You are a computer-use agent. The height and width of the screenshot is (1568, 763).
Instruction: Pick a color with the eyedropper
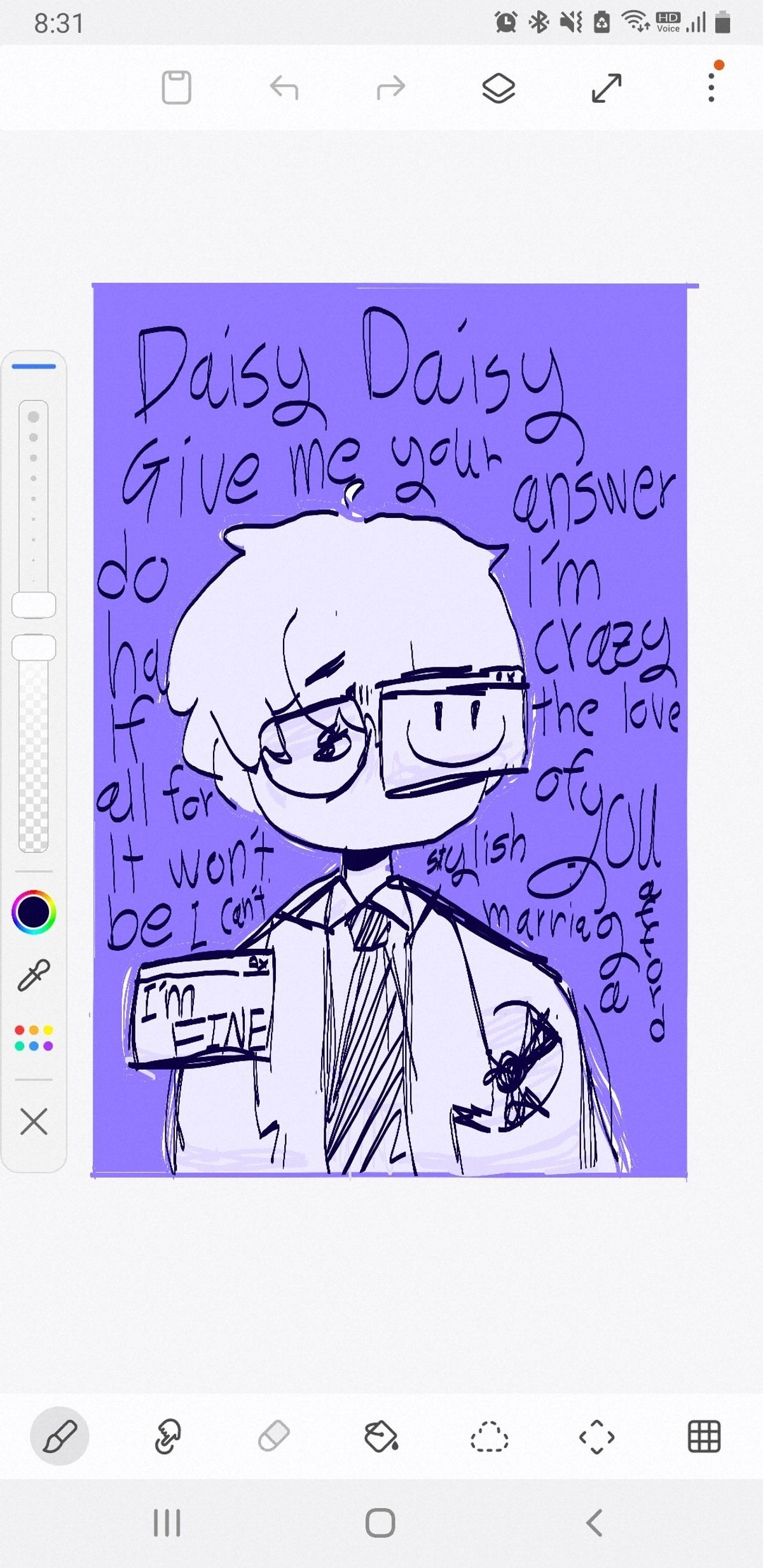(x=34, y=976)
